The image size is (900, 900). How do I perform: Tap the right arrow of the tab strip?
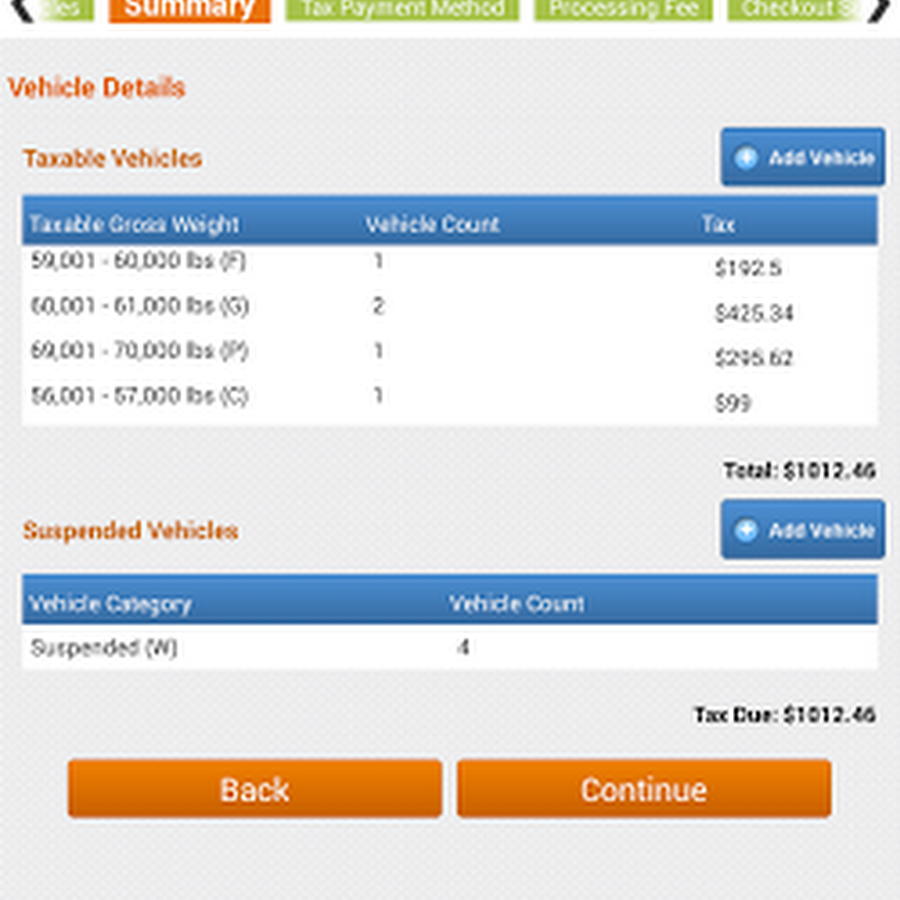[x=878, y=10]
